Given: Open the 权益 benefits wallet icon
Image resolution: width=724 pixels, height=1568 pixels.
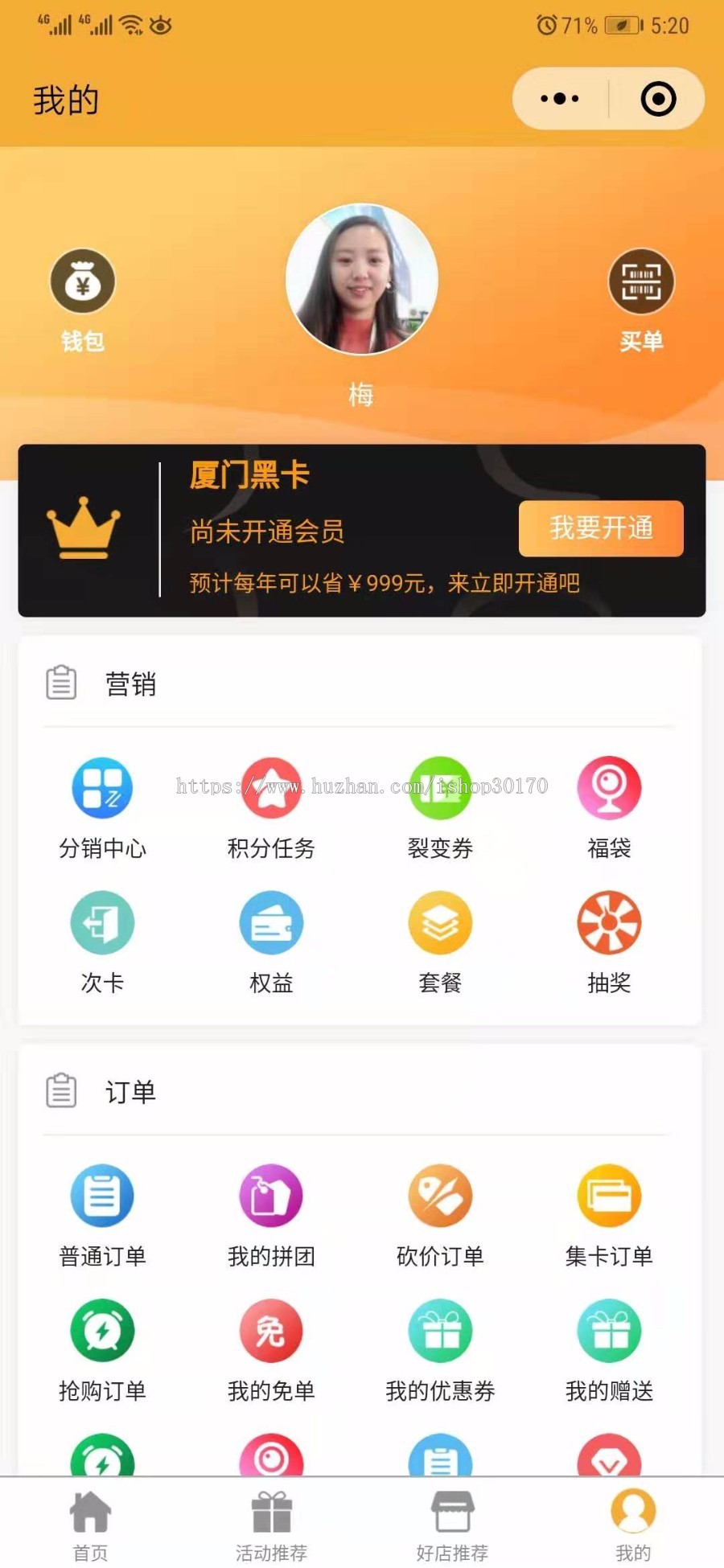Looking at the screenshot, I should 270,923.
